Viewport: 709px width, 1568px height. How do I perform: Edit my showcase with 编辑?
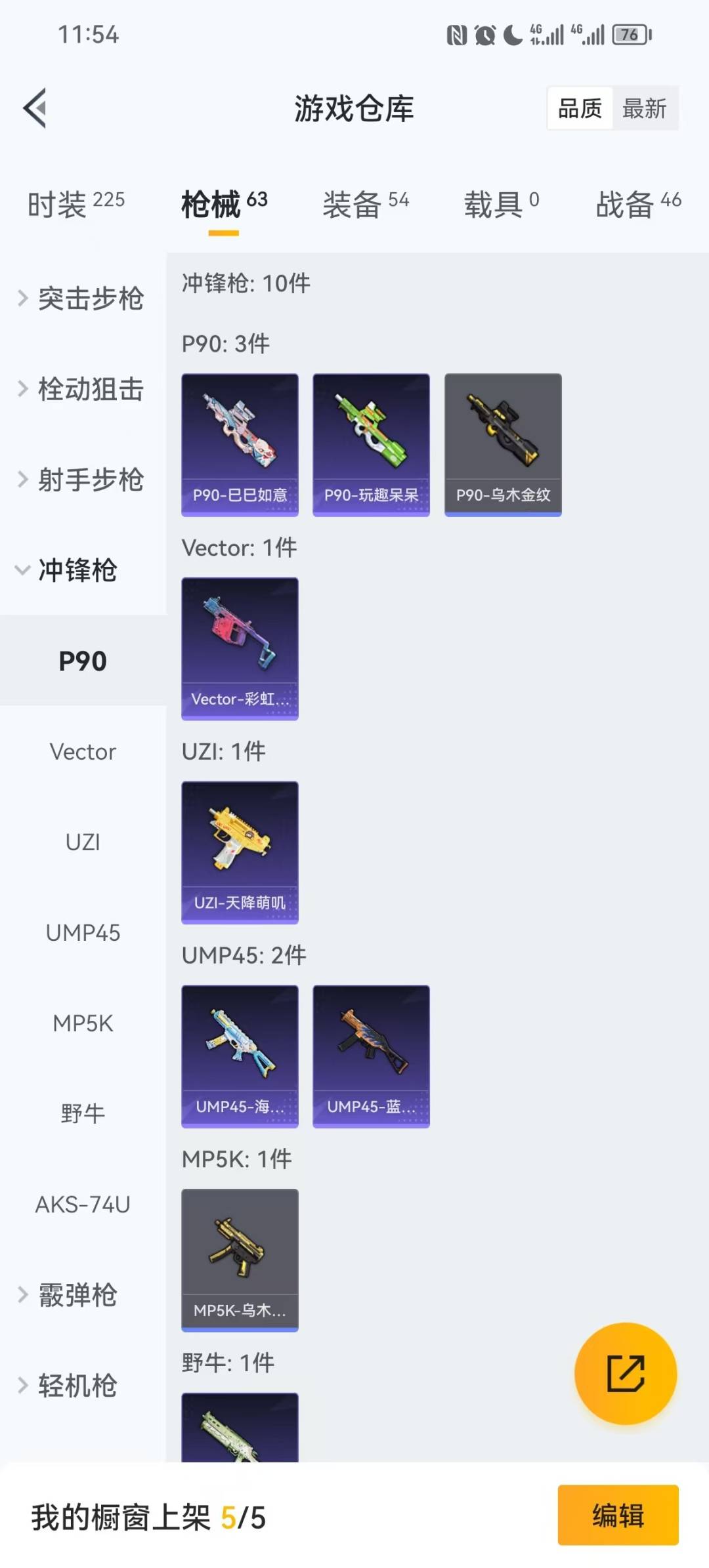click(x=618, y=1516)
